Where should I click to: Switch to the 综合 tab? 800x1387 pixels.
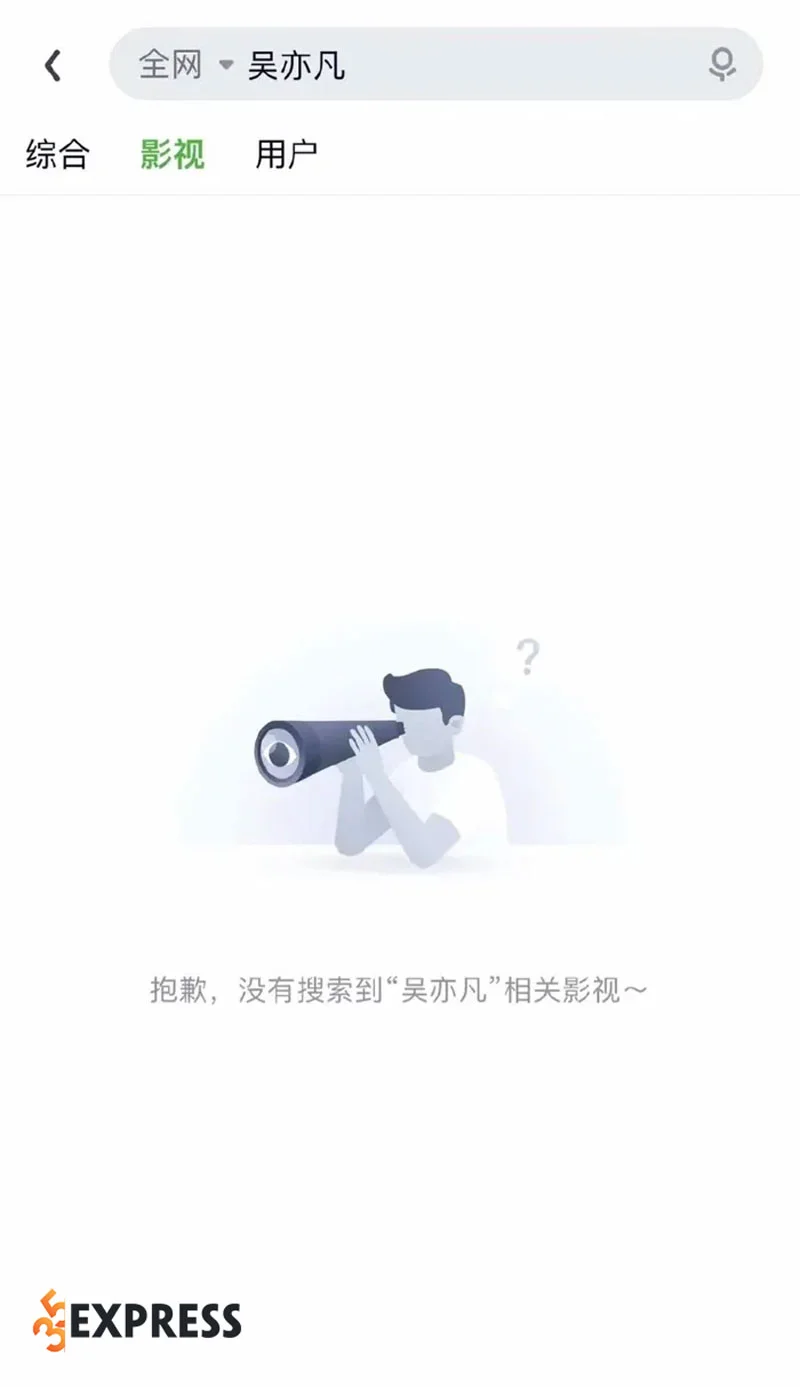(x=58, y=155)
